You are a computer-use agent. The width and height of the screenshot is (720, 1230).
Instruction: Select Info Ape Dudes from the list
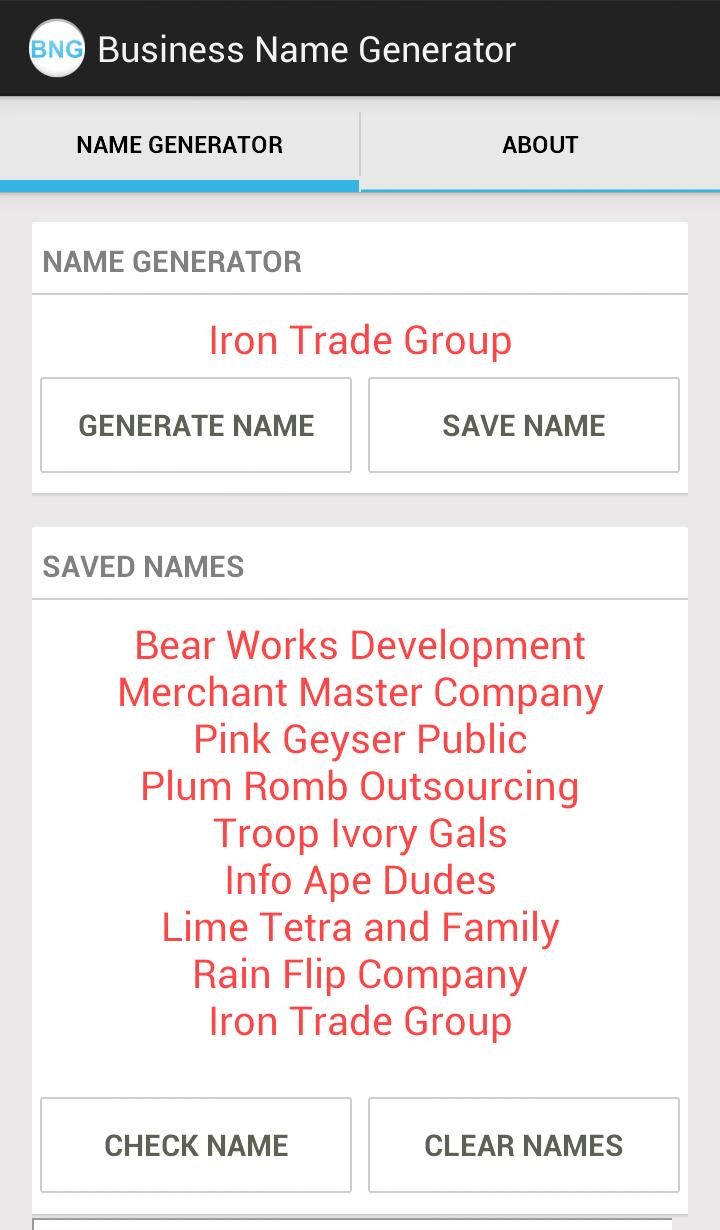coord(360,880)
